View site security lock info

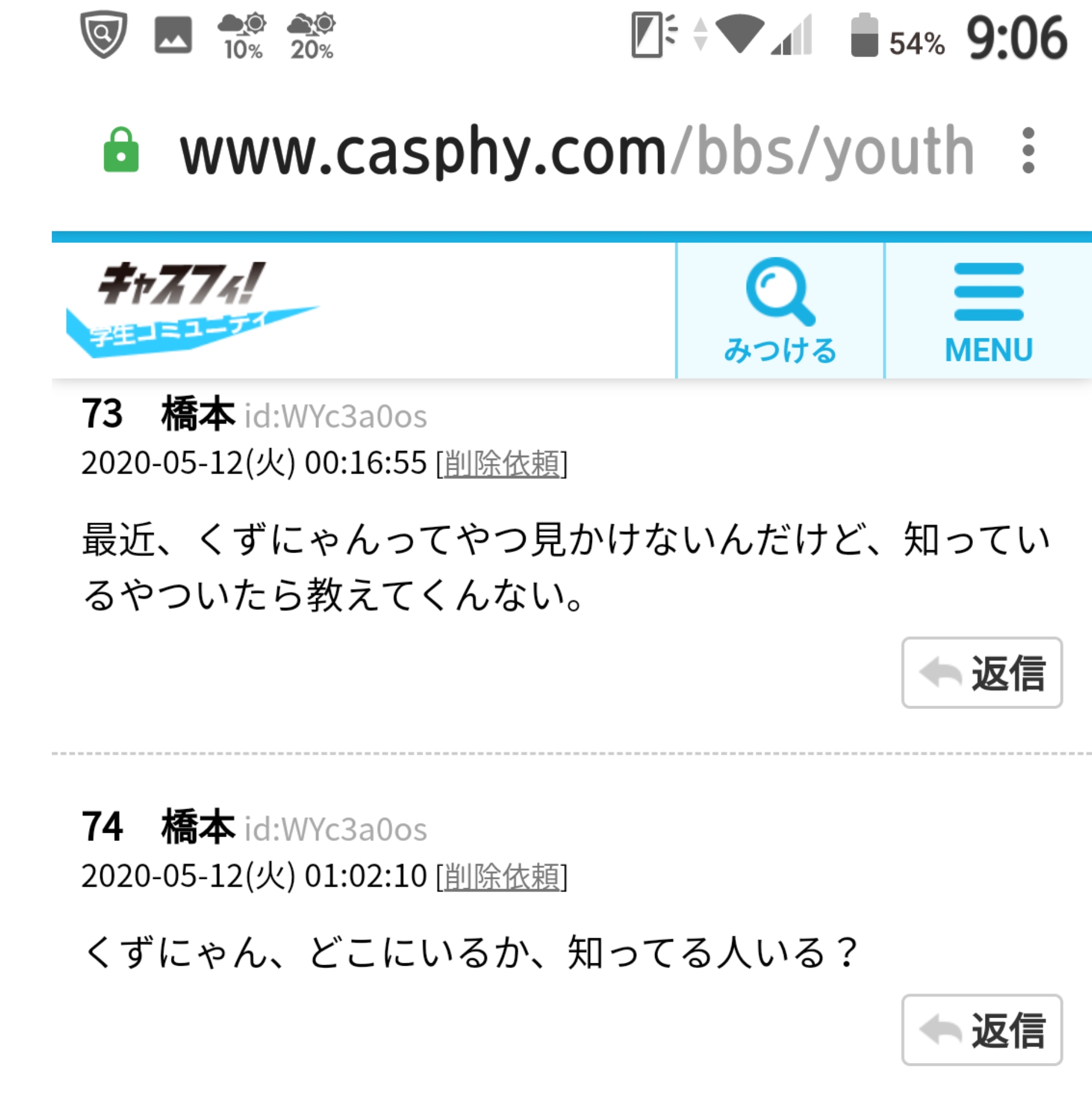(121, 151)
